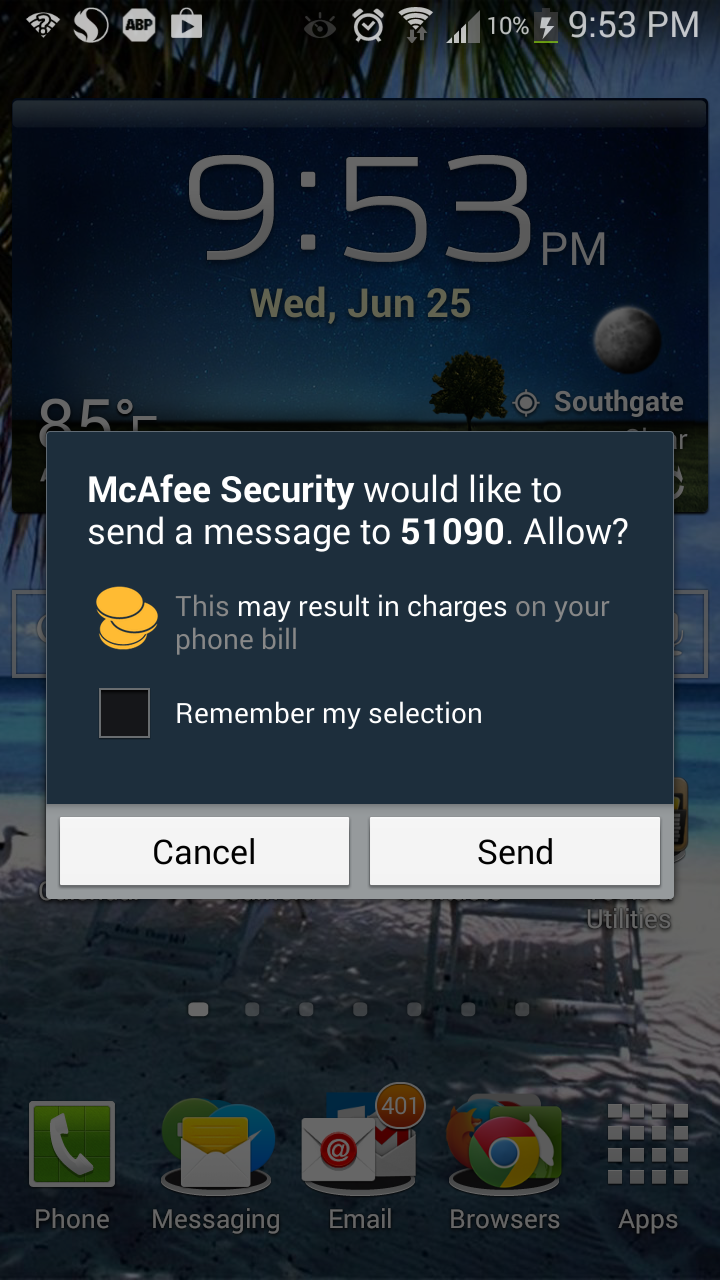Viewport: 720px width, 1280px height.
Task: Check the Remember my selection box
Action: tap(125, 713)
